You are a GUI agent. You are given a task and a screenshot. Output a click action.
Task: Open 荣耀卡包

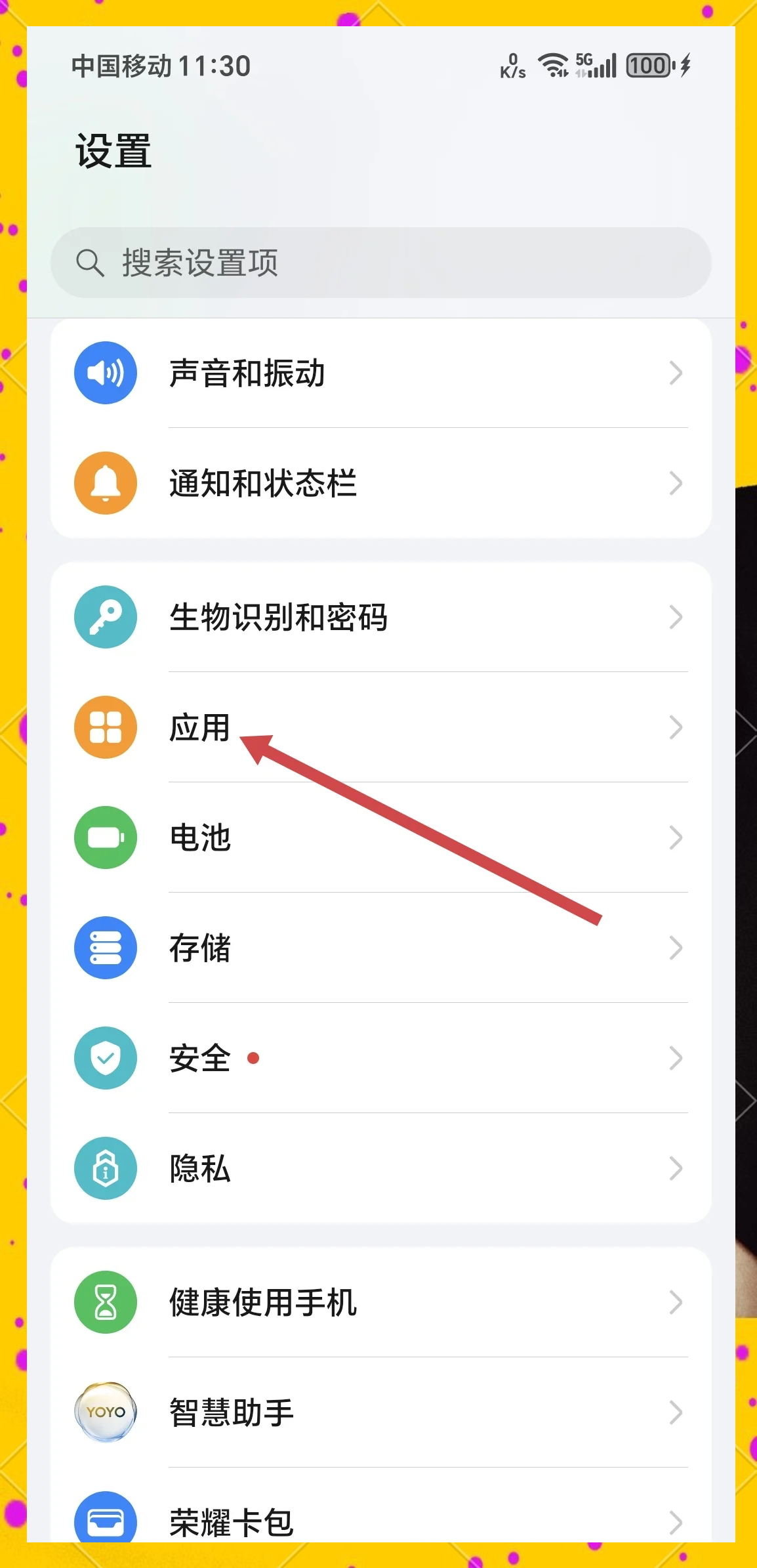(x=380, y=1520)
